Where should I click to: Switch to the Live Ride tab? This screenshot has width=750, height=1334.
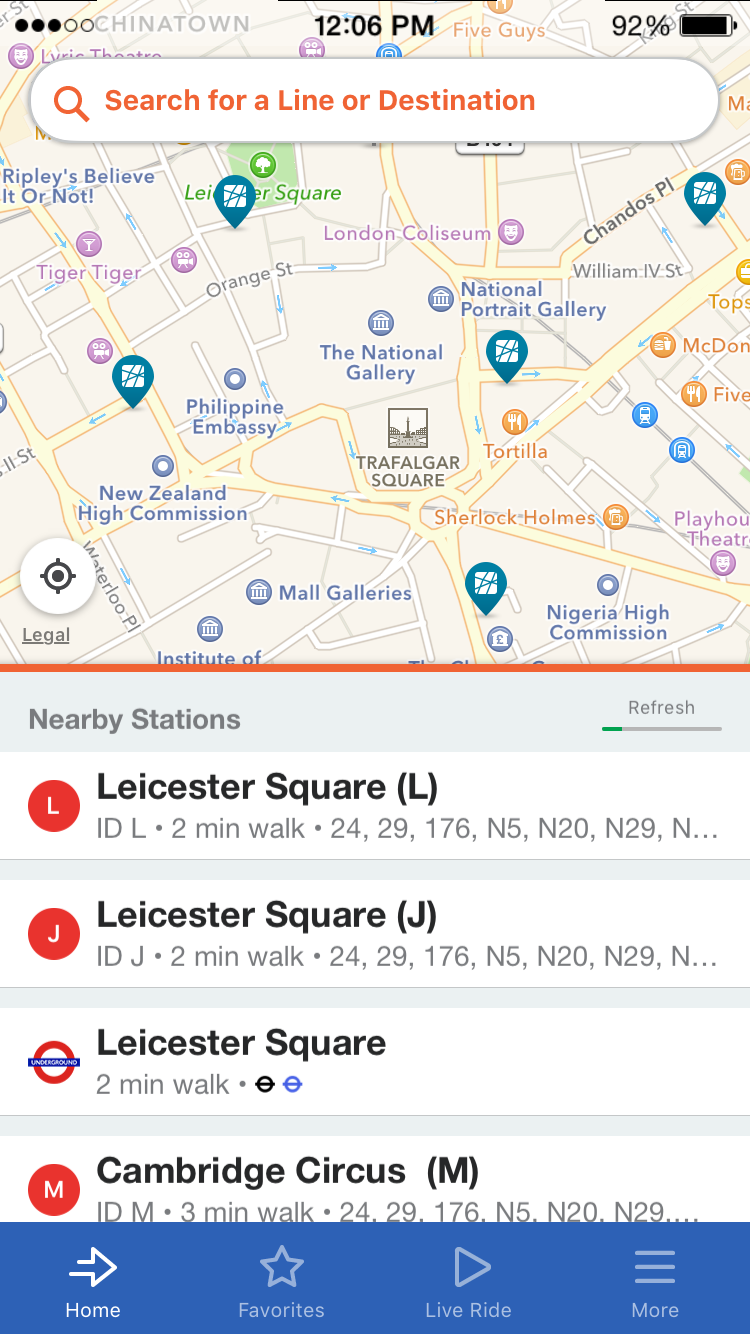coord(468,1282)
